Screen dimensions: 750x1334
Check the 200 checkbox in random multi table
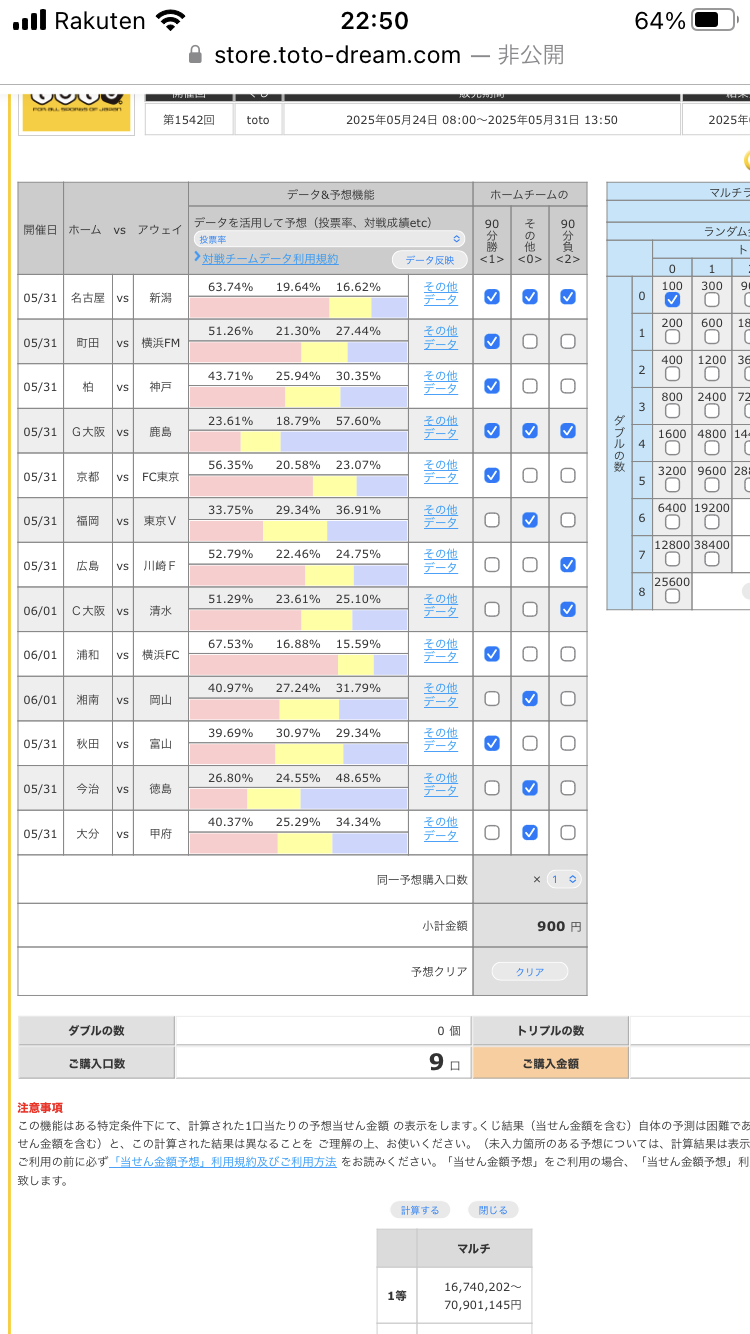point(672,336)
